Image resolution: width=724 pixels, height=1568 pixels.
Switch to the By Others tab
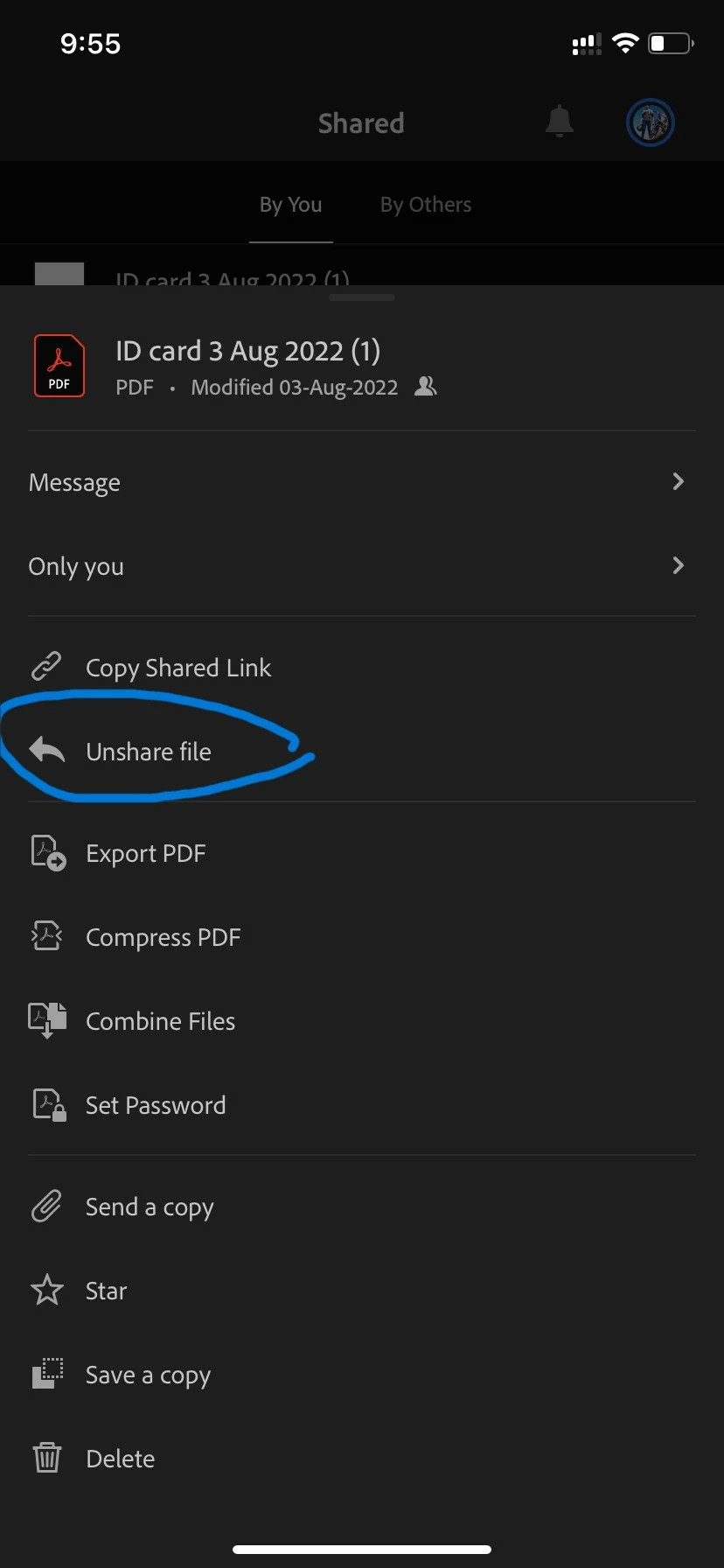tap(426, 205)
